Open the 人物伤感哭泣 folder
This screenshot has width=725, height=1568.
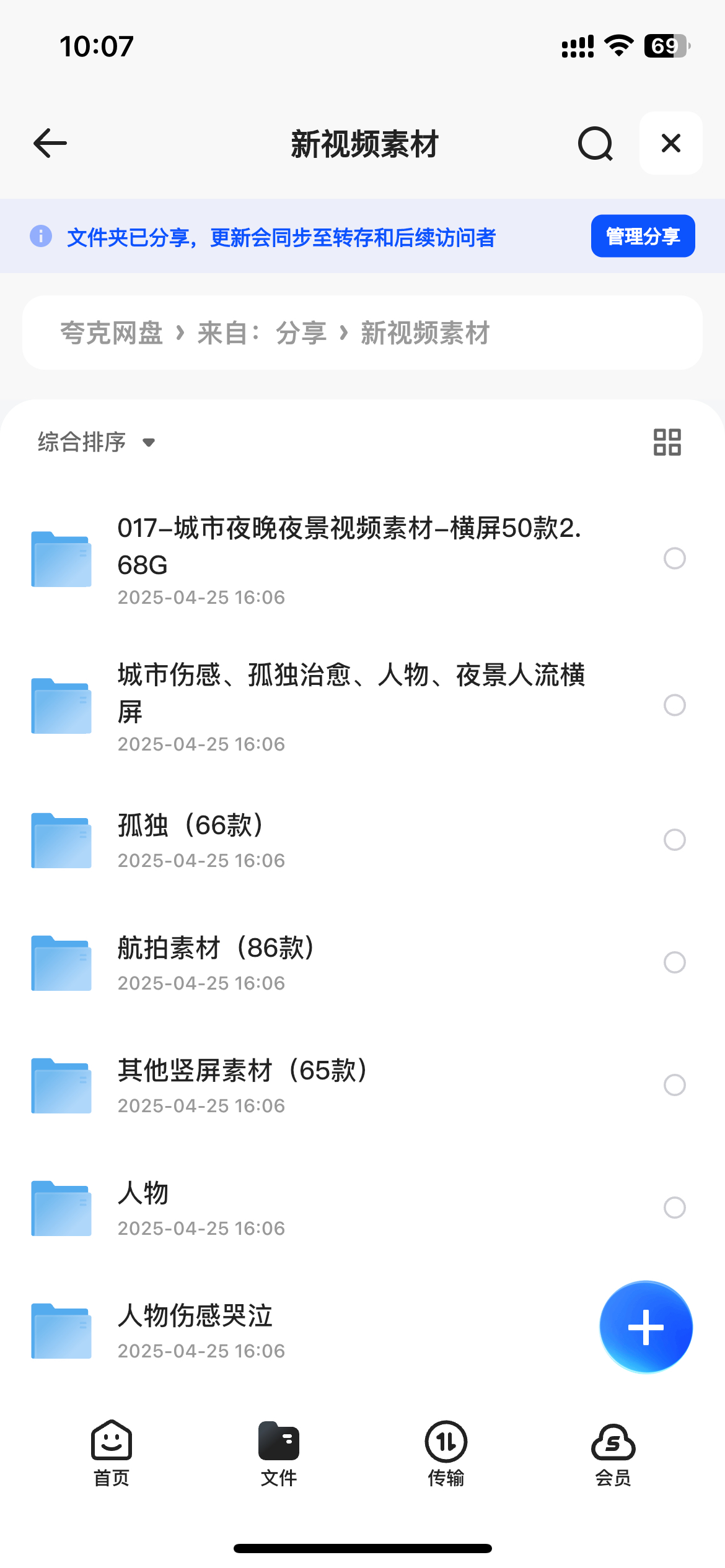(195, 1316)
